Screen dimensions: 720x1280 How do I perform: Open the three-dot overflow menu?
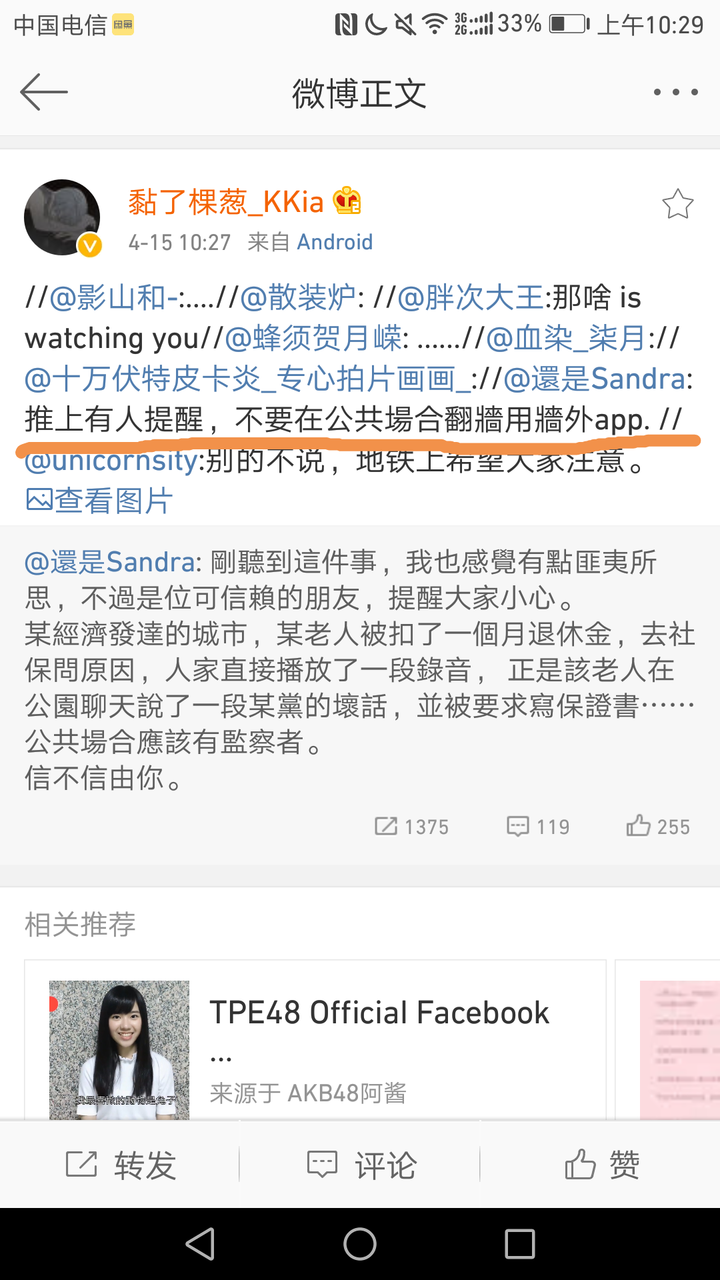(675, 93)
